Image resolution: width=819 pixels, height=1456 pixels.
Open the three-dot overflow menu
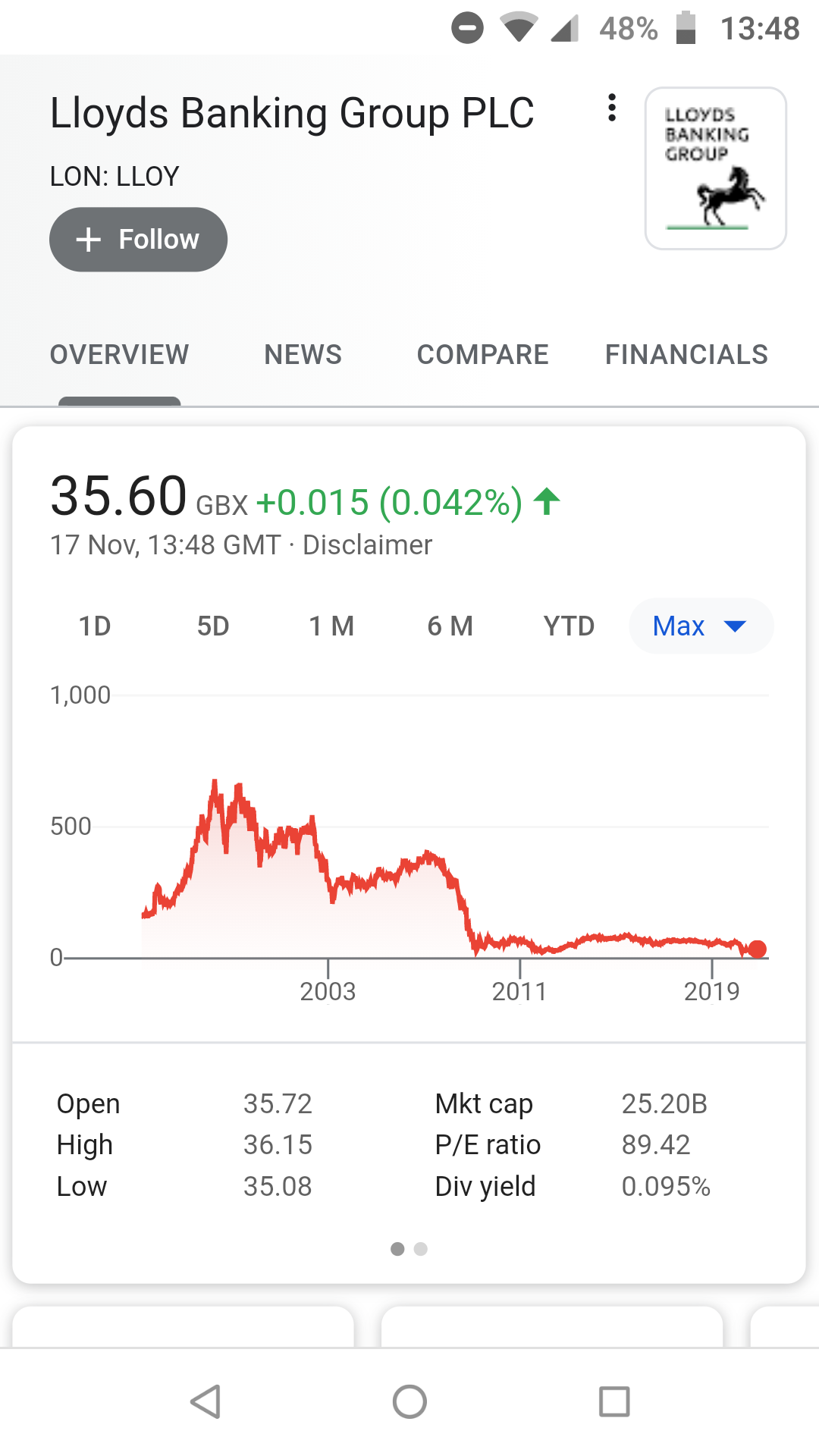[x=612, y=108]
